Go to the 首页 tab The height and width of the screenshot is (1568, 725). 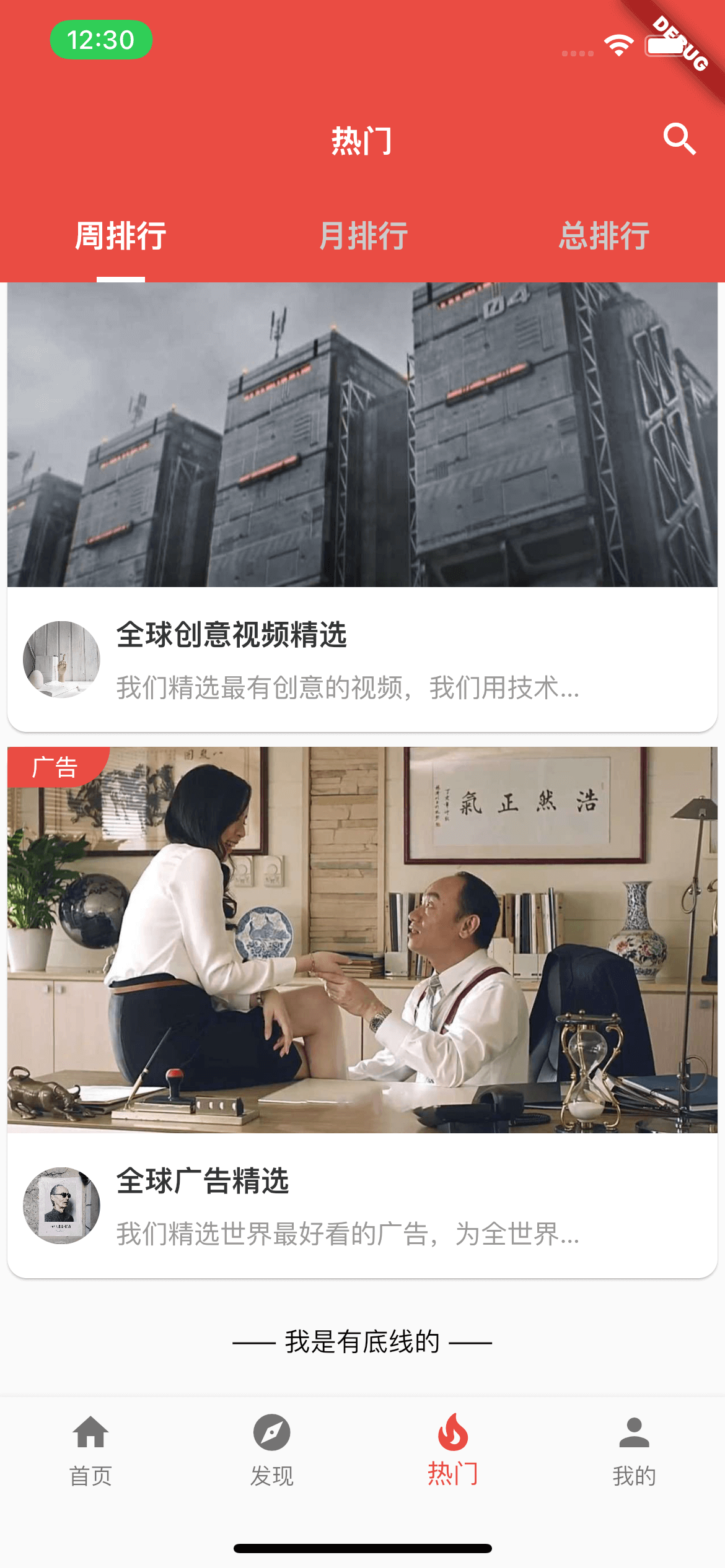click(x=90, y=1449)
